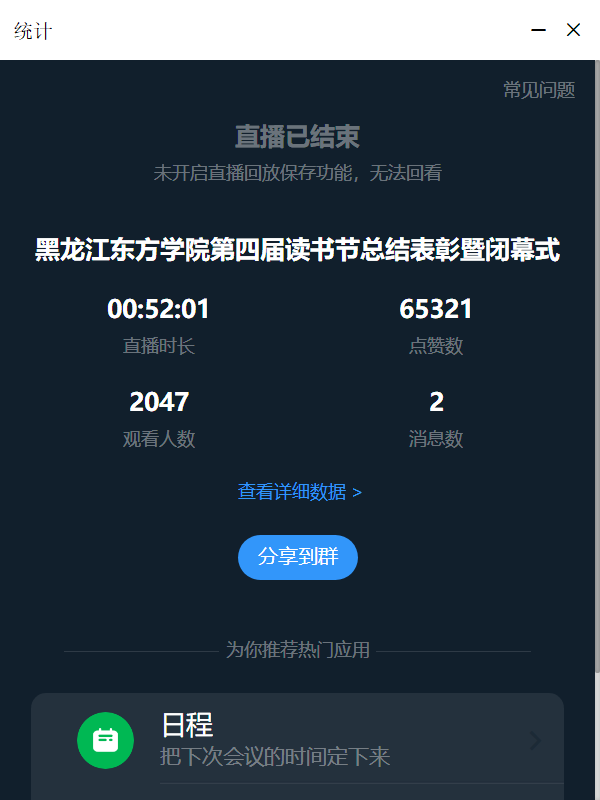Open 常见问题 help link
The image size is (600, 800).
coord(539,90)
